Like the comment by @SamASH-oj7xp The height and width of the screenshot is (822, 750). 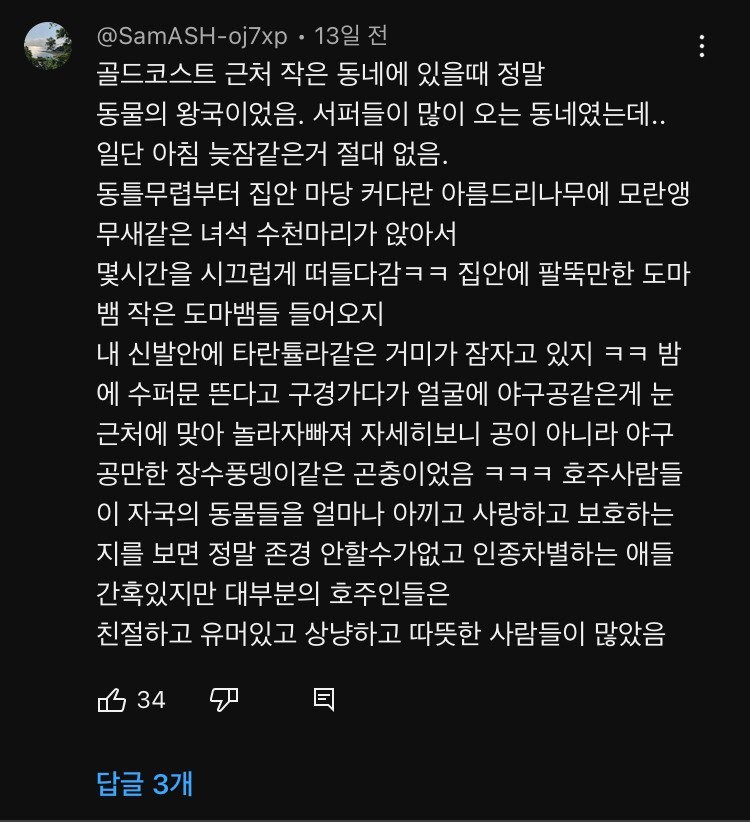tap(111, 700)
